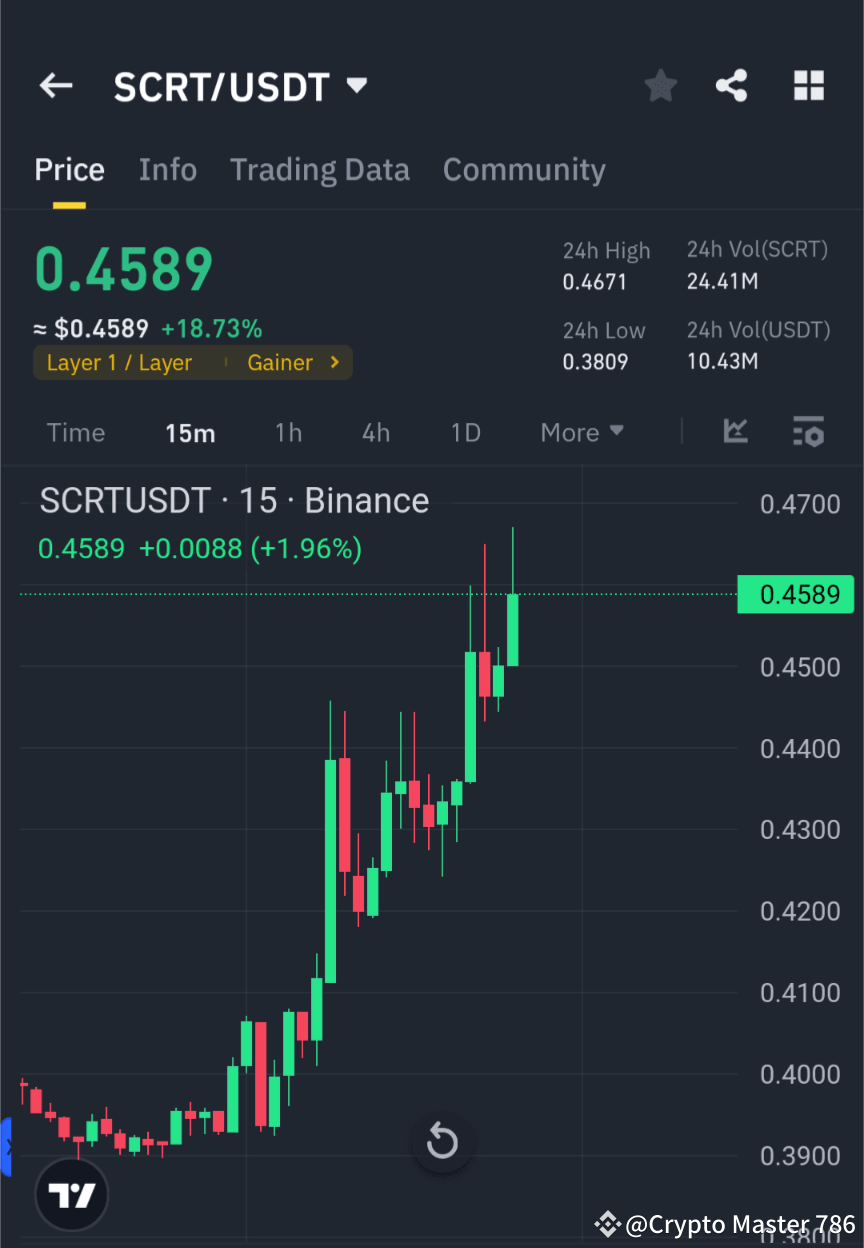Open the Community tab
The width and height of the screenshot is (864, 1248).
524,169
